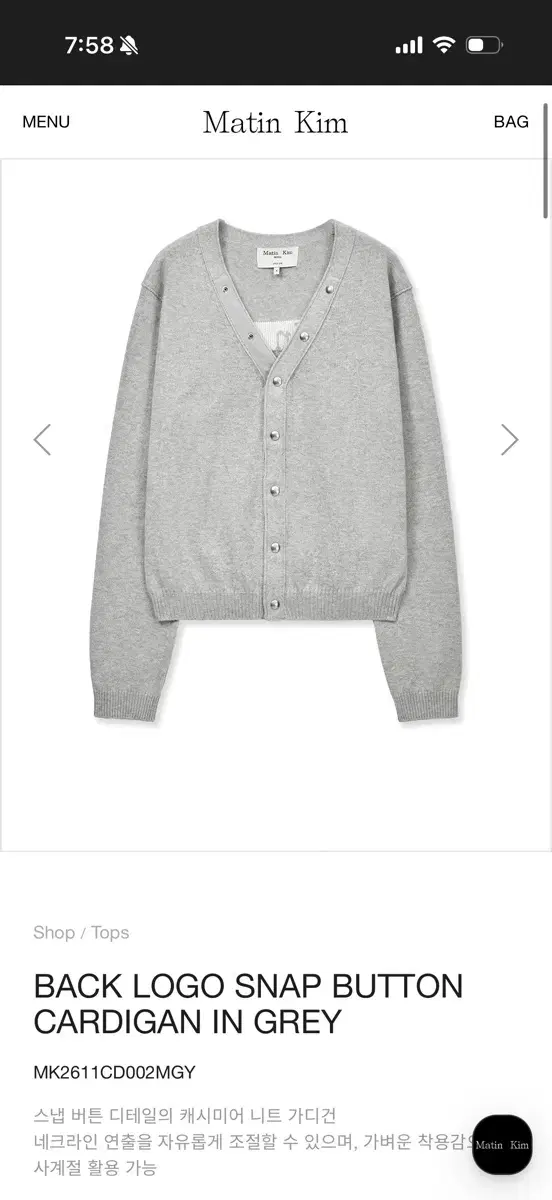This screenshot has height=1200, width=552.
Task: Show the previous product image
Action: click(x=42, y=439)
